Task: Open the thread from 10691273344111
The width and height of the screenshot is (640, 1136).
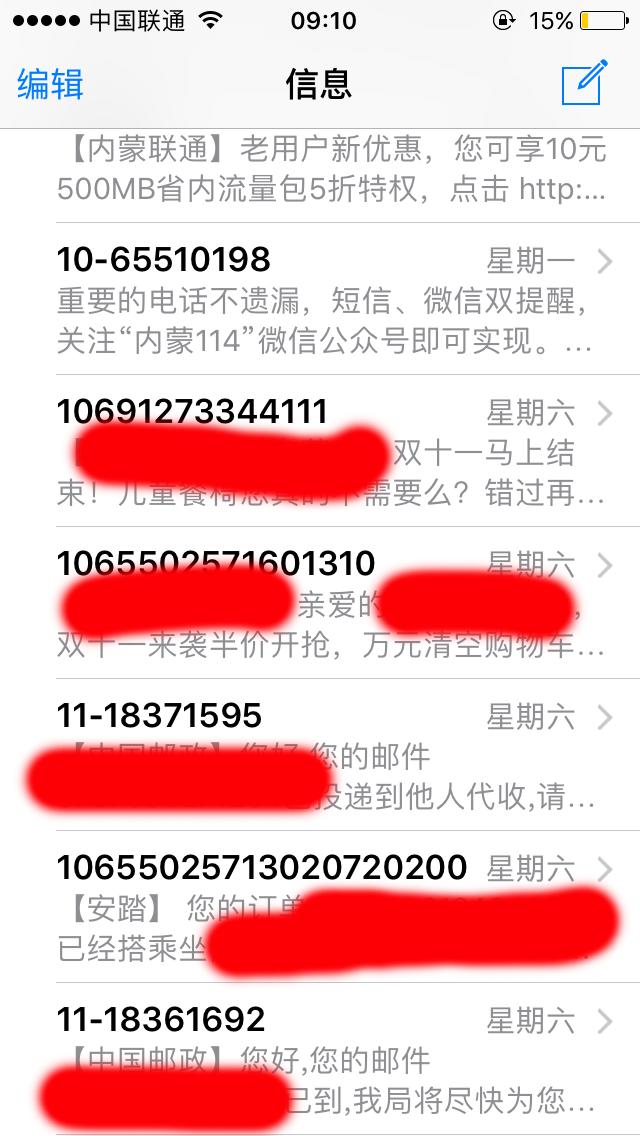Action: click(x=330, y=452)
